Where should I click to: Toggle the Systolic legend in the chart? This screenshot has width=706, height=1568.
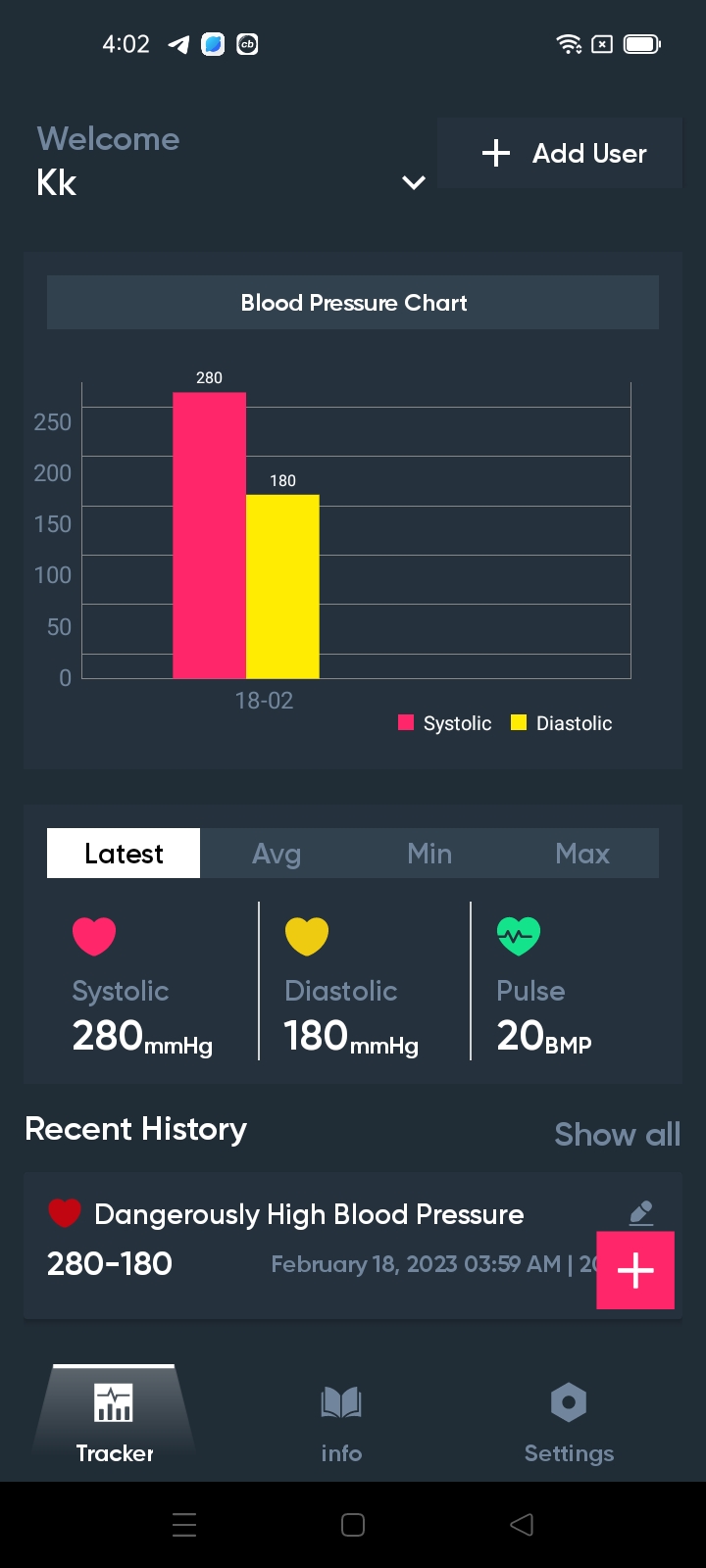tap(445, 723)
